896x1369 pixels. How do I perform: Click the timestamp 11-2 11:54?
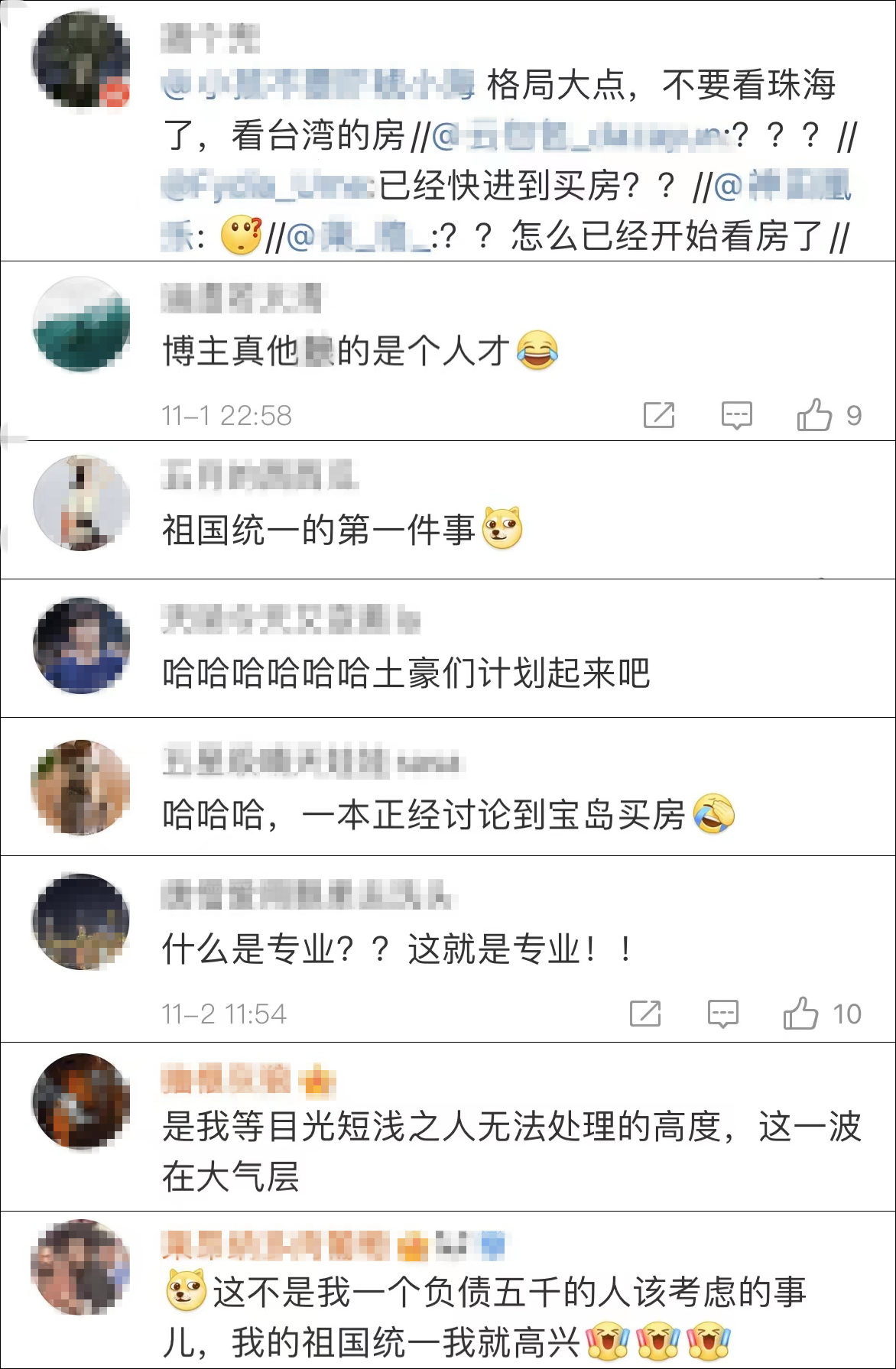tap(226, 1014)
